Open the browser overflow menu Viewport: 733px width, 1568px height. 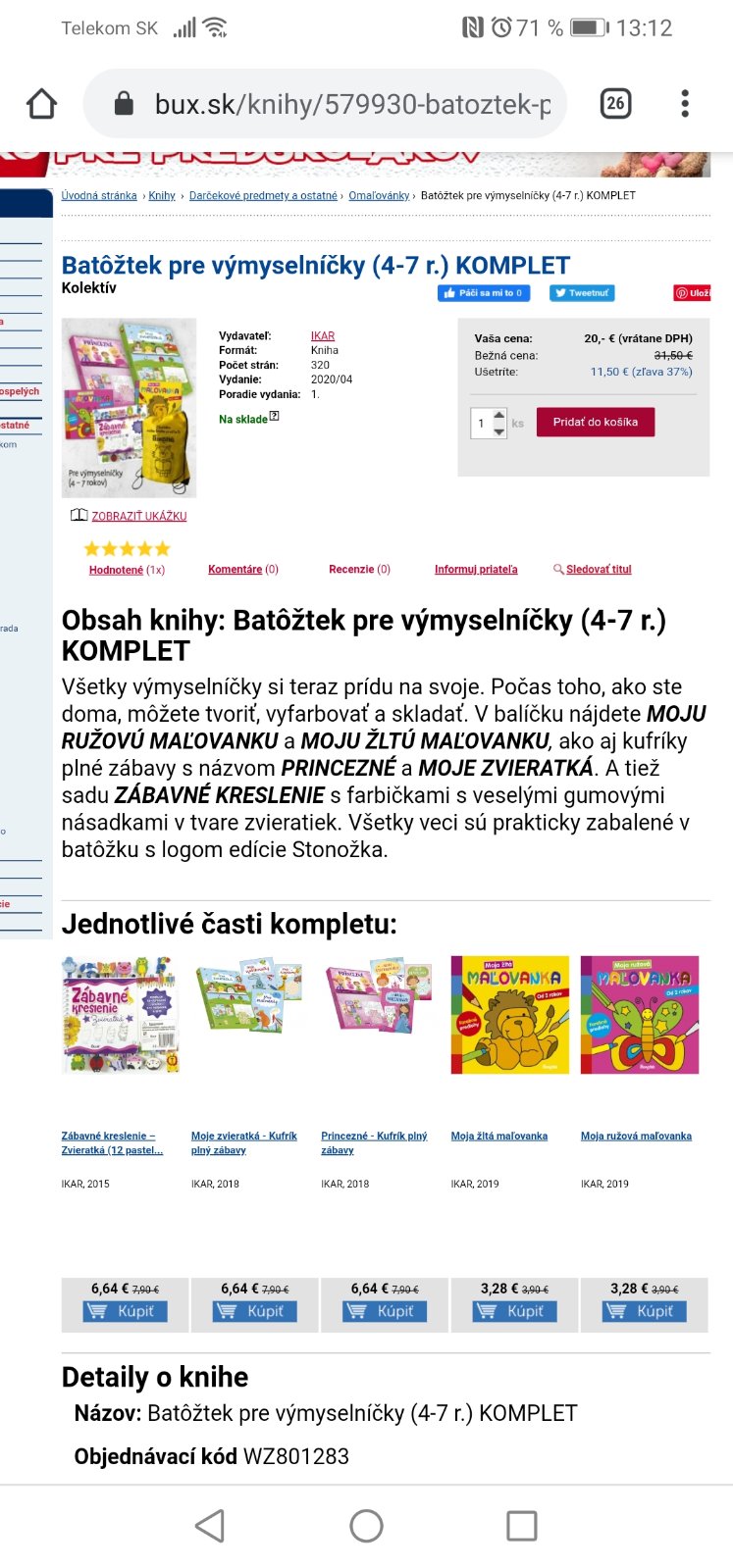685,103
